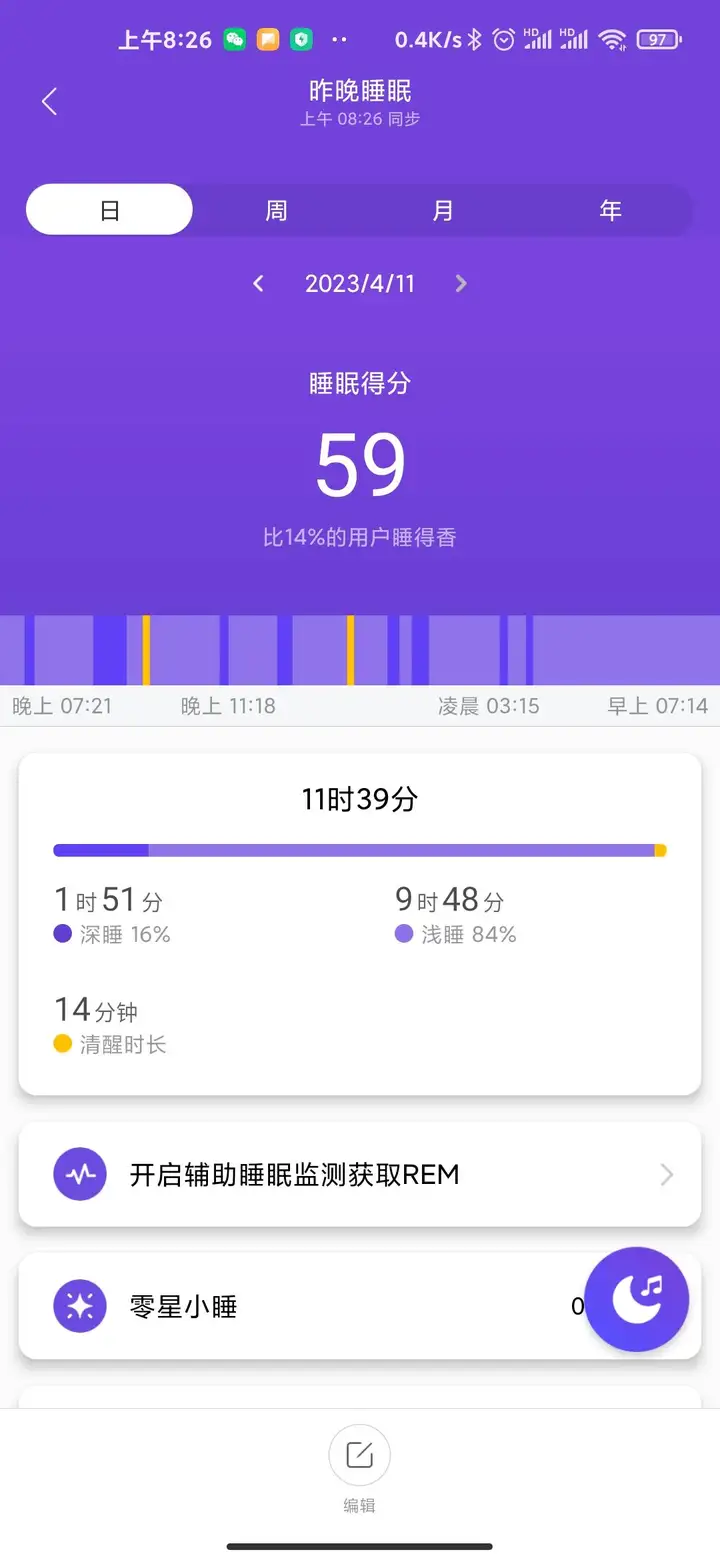Select the 日 (day) tab

[109, 210]
